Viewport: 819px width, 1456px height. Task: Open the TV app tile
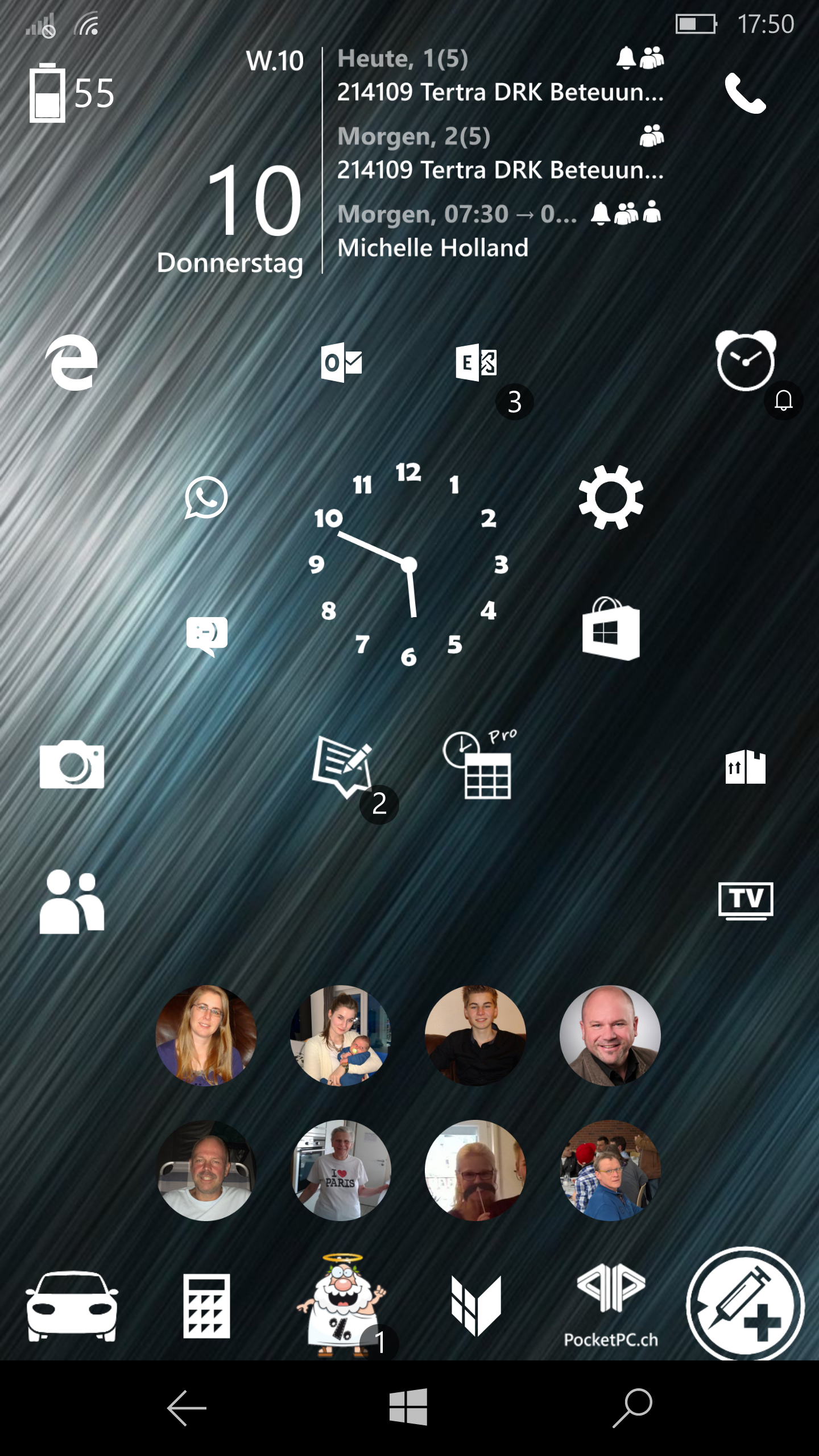[x=746, y=900]
